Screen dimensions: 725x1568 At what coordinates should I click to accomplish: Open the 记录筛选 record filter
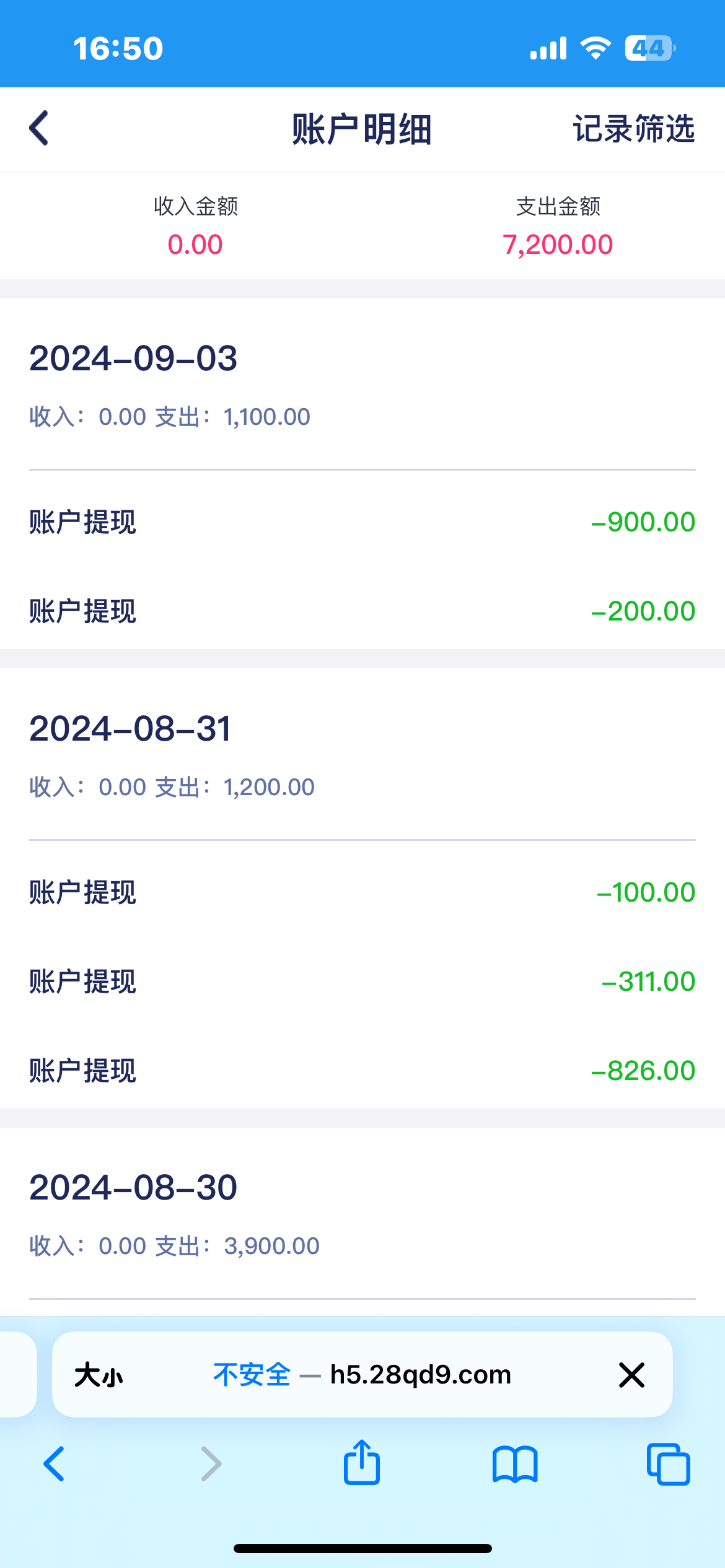[x=633, y=129]
